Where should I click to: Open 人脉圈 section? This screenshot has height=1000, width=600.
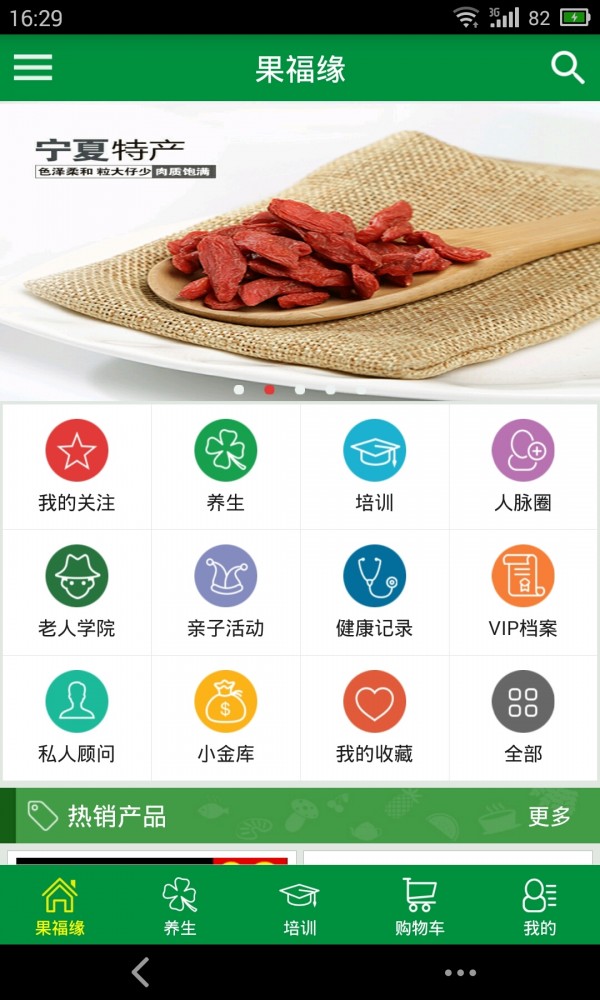tap(523, 466)
